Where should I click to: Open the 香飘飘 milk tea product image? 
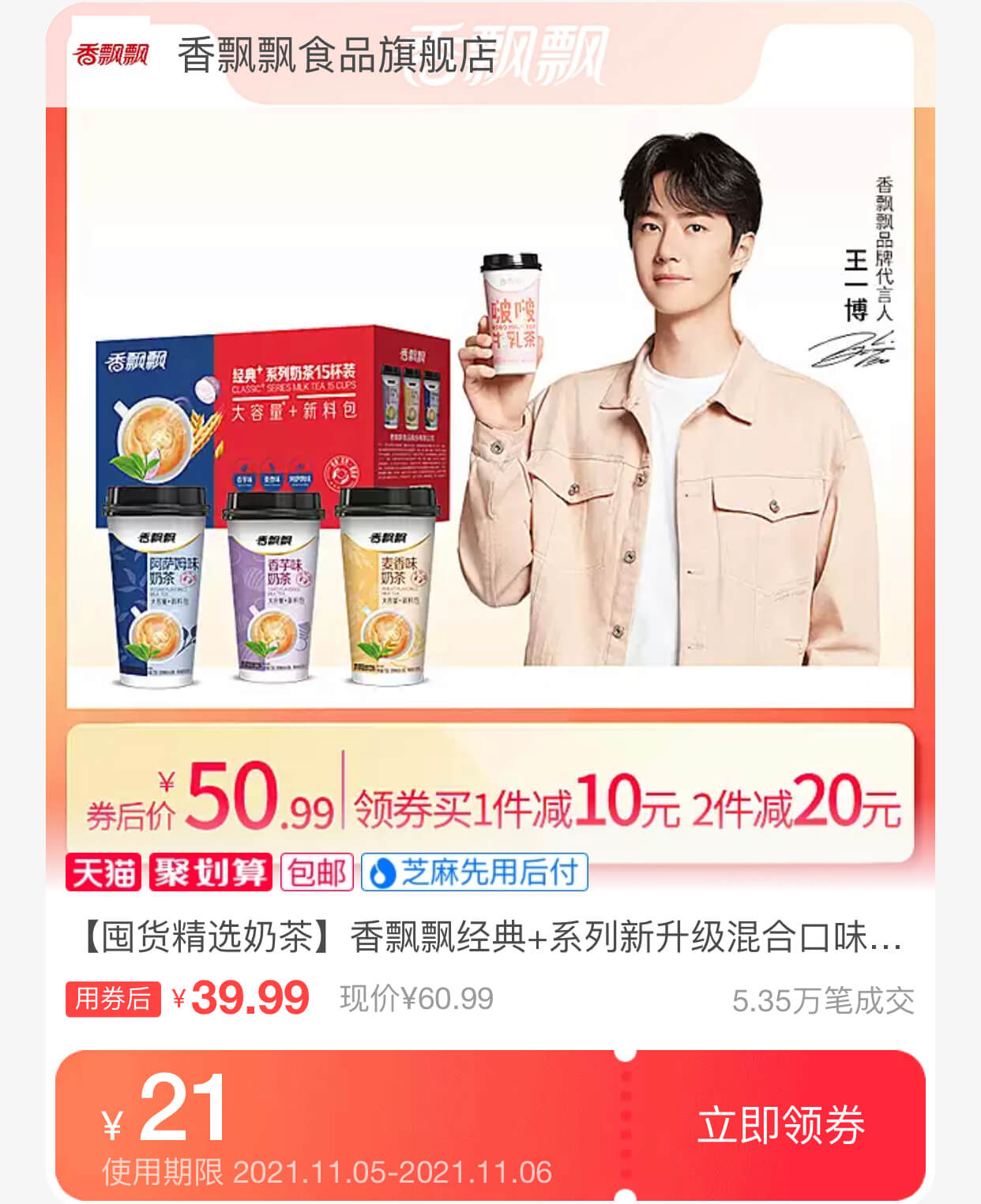490,407
